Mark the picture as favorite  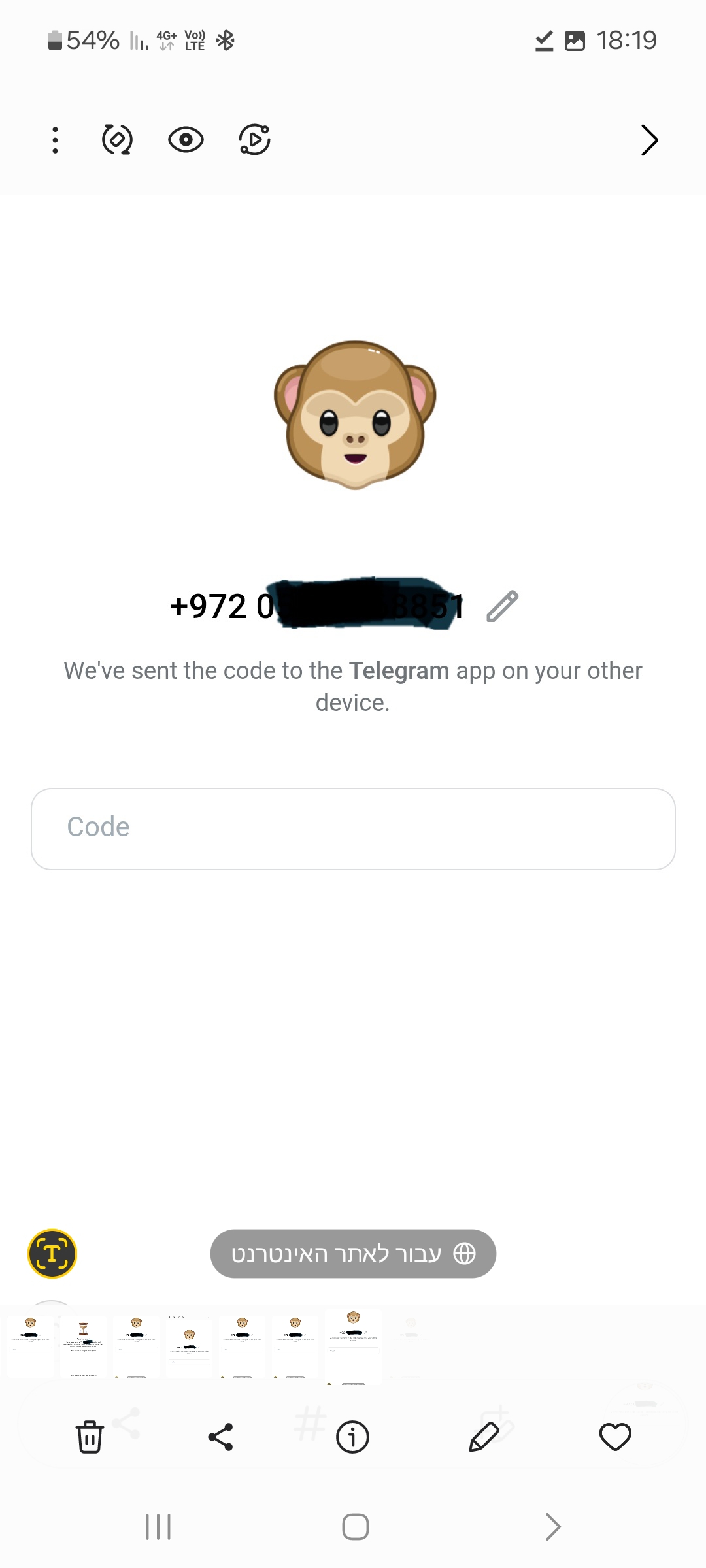click(615, 1437)
